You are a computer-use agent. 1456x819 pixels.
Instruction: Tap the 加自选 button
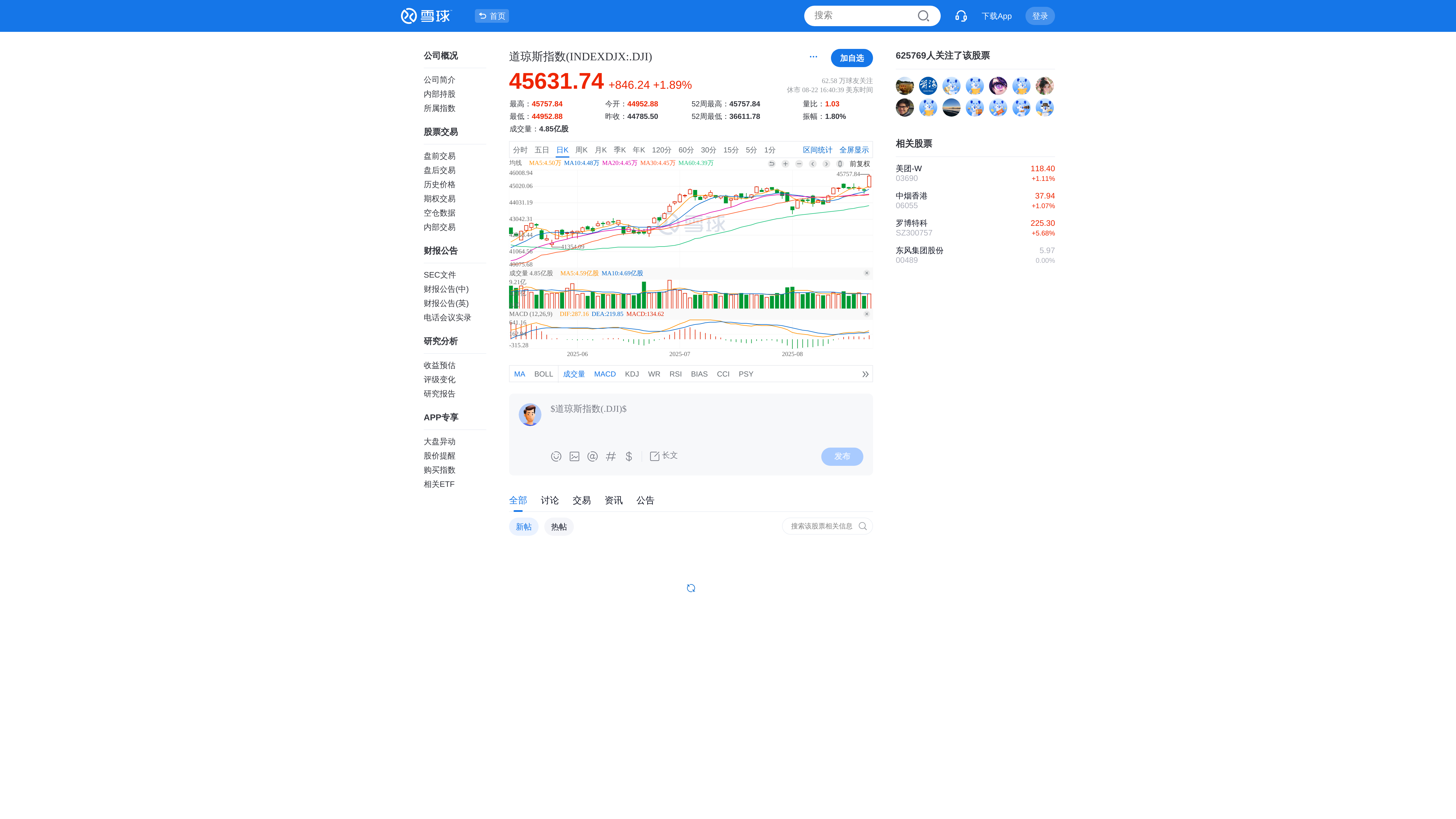point(851,58)
